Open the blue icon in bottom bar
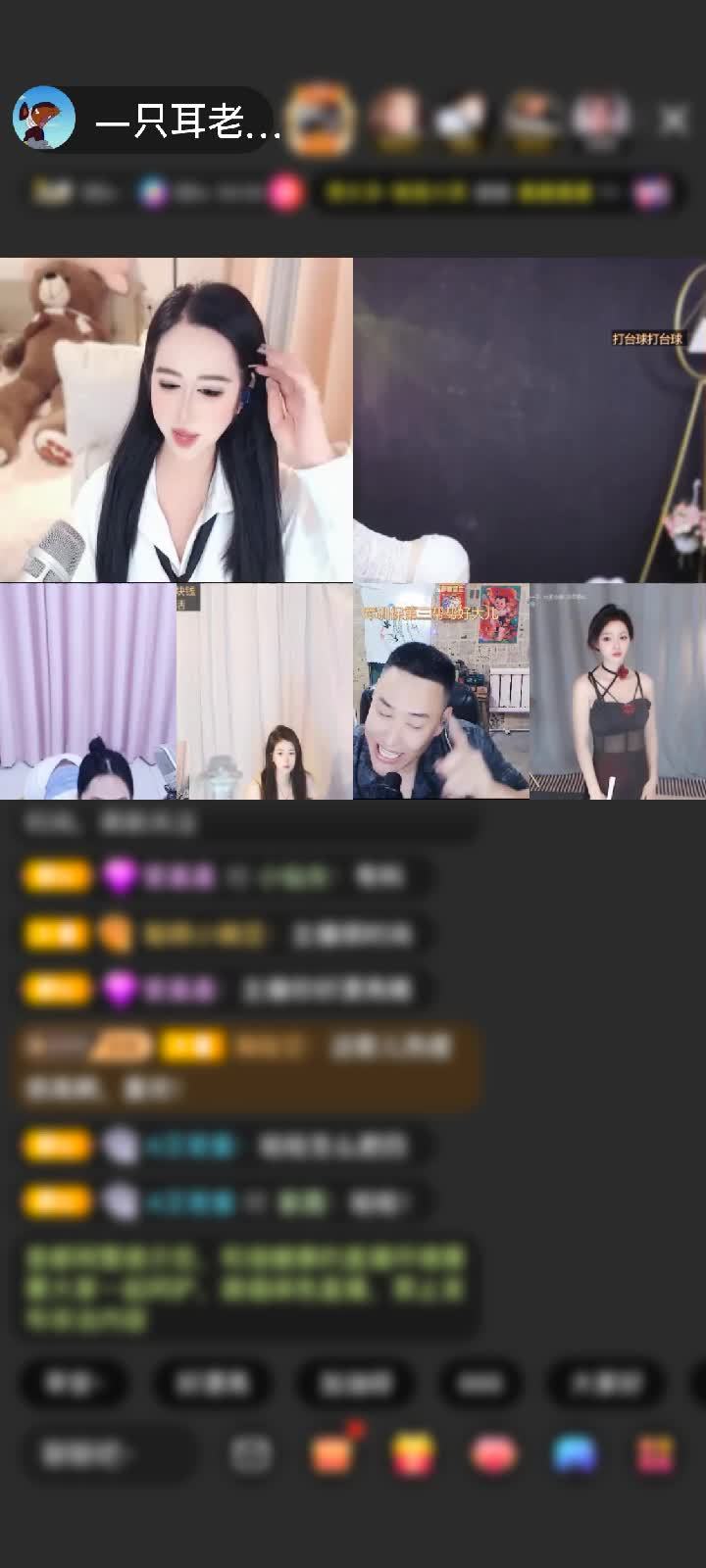 coord(575,1454)
